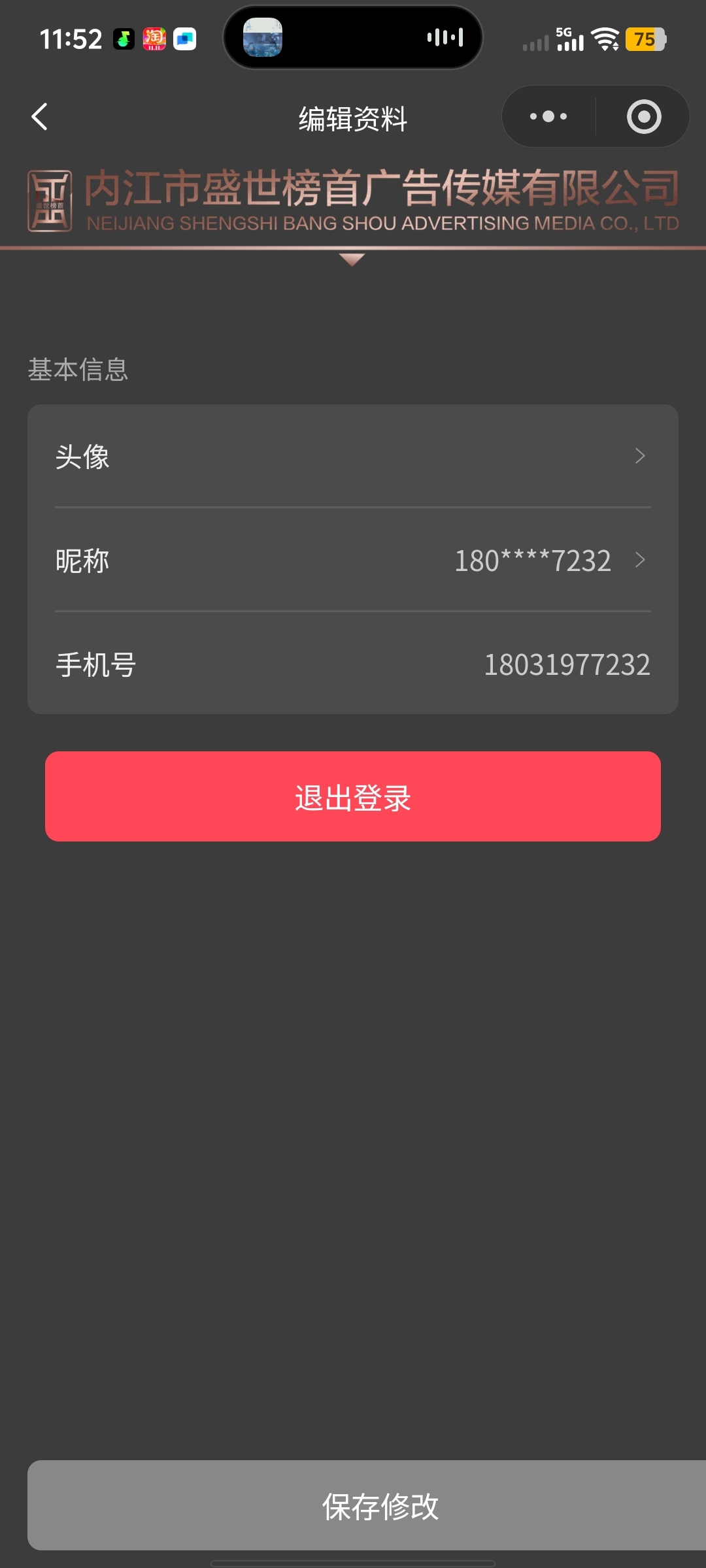Open the mini program more-options menu
This screenshot has width=706, height=1568.
coord(548,117)
